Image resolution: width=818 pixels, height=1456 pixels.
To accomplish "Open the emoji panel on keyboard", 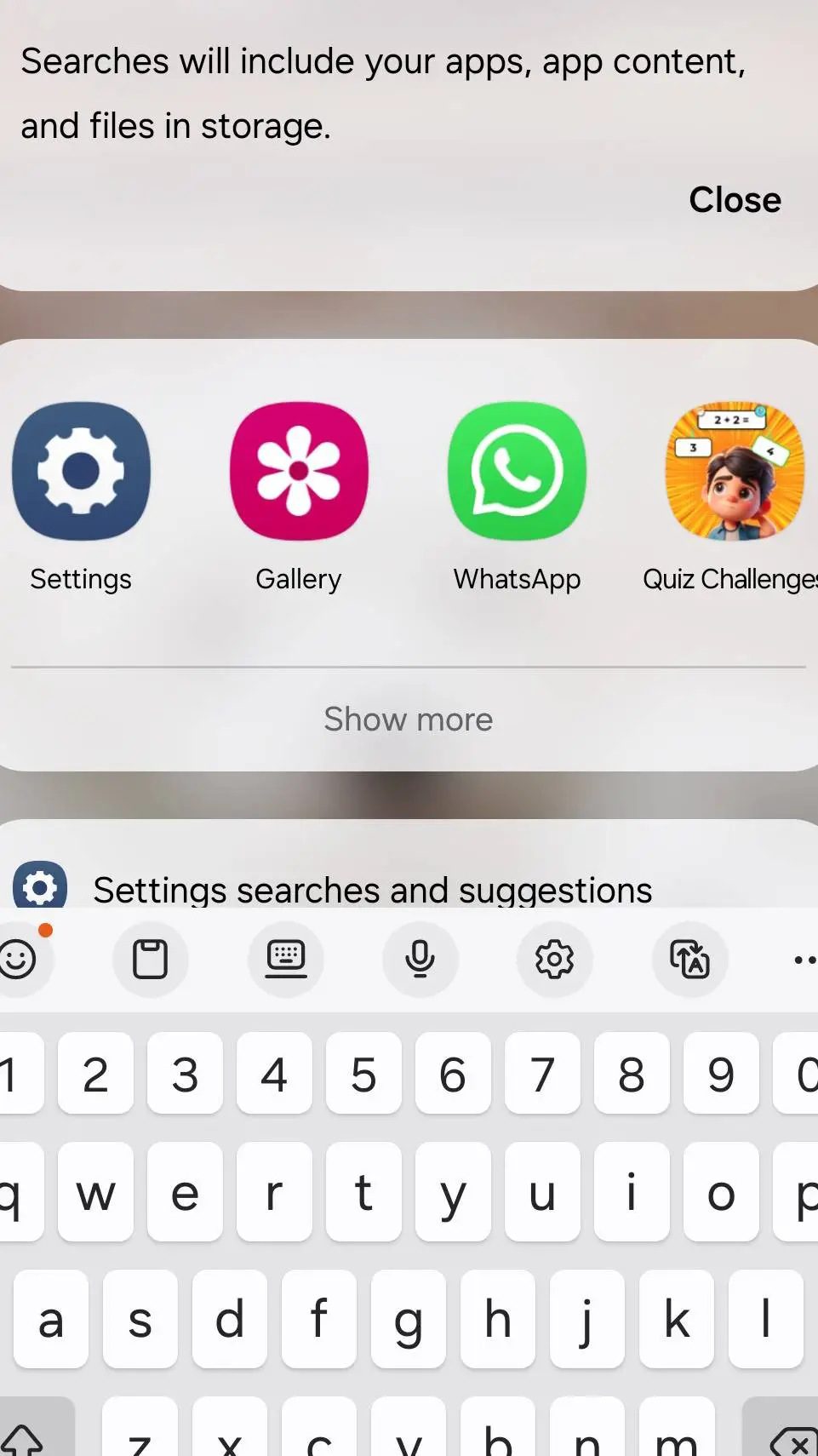I will 19,960.
